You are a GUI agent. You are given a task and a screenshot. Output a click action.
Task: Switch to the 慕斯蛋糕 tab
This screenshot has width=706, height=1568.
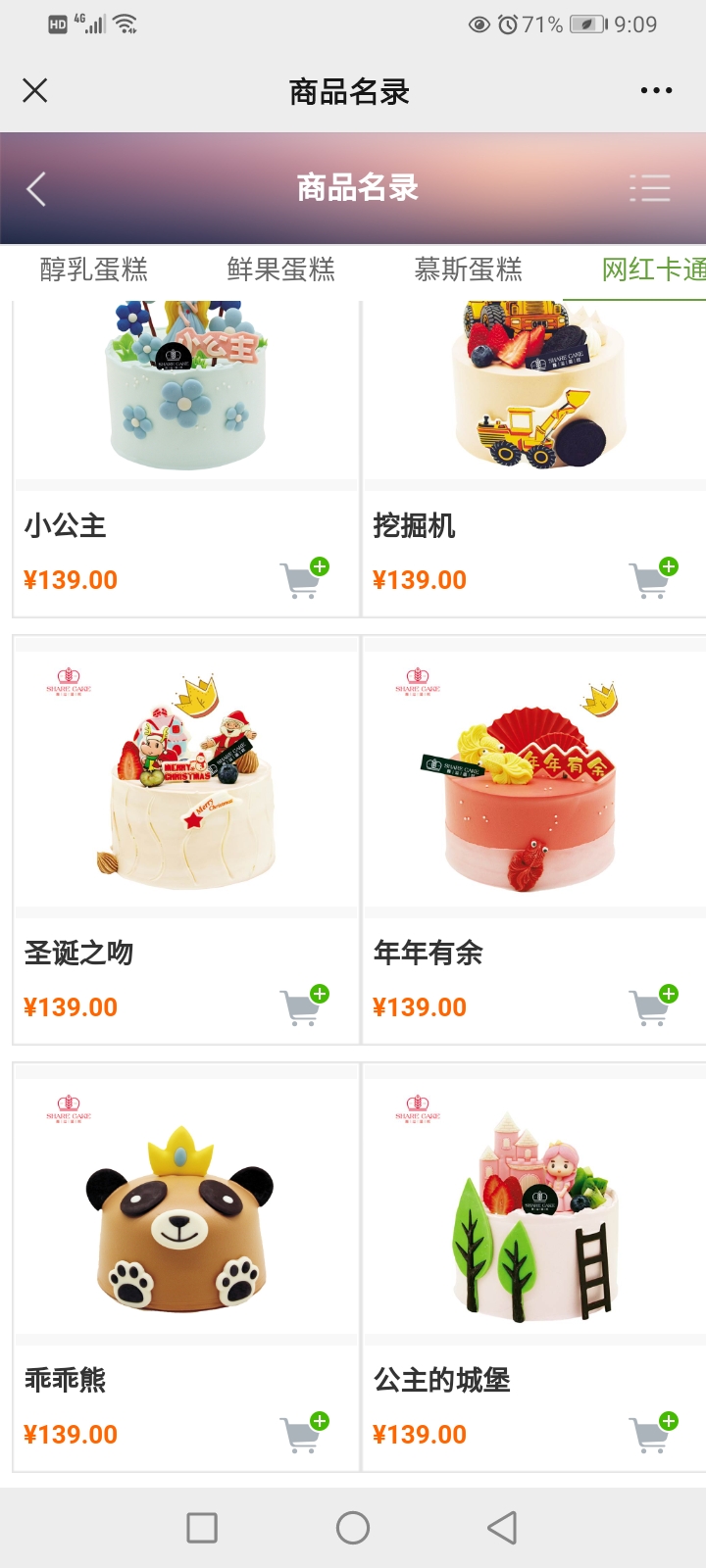[x=469, y=269]
